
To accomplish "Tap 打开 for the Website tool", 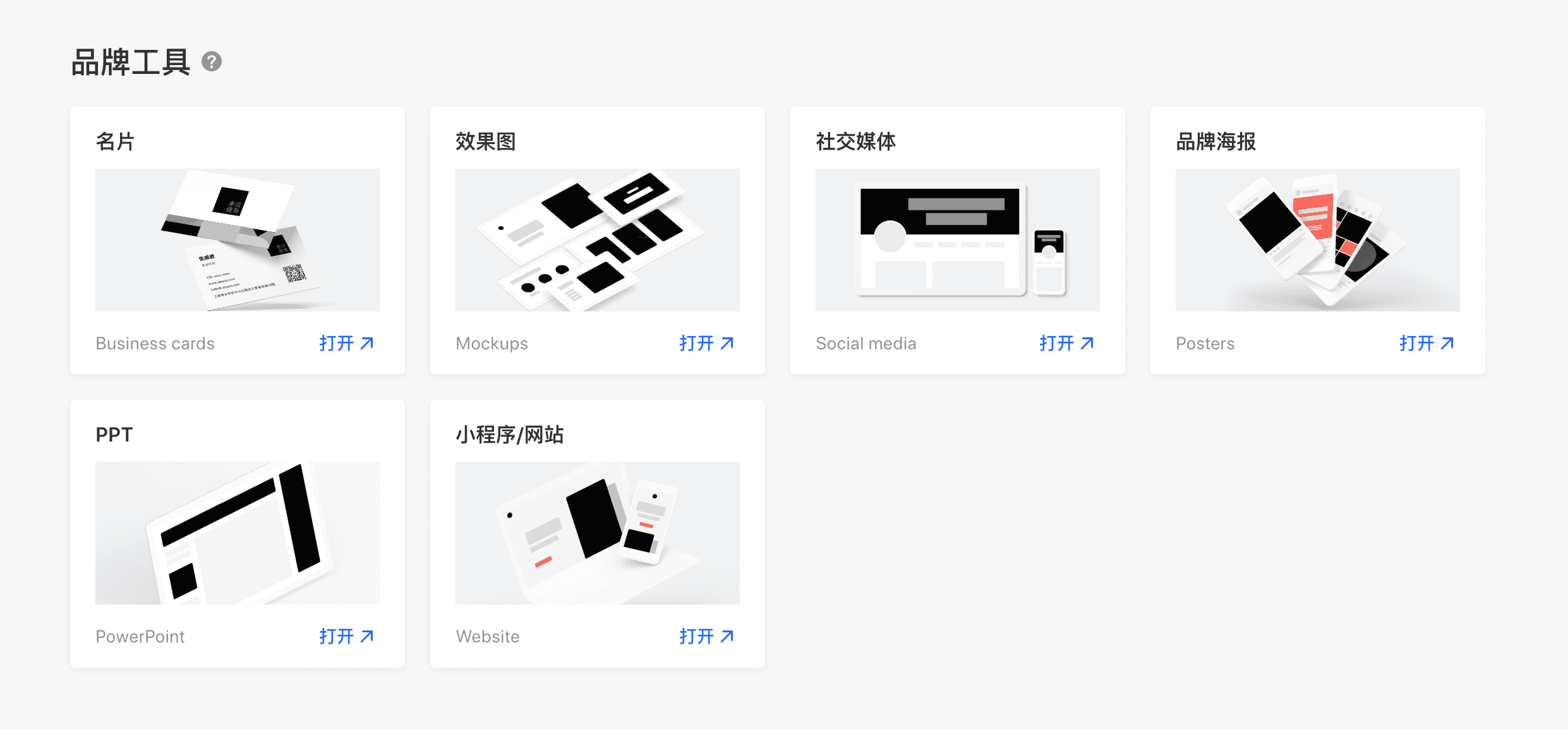I will click(706, 636).
